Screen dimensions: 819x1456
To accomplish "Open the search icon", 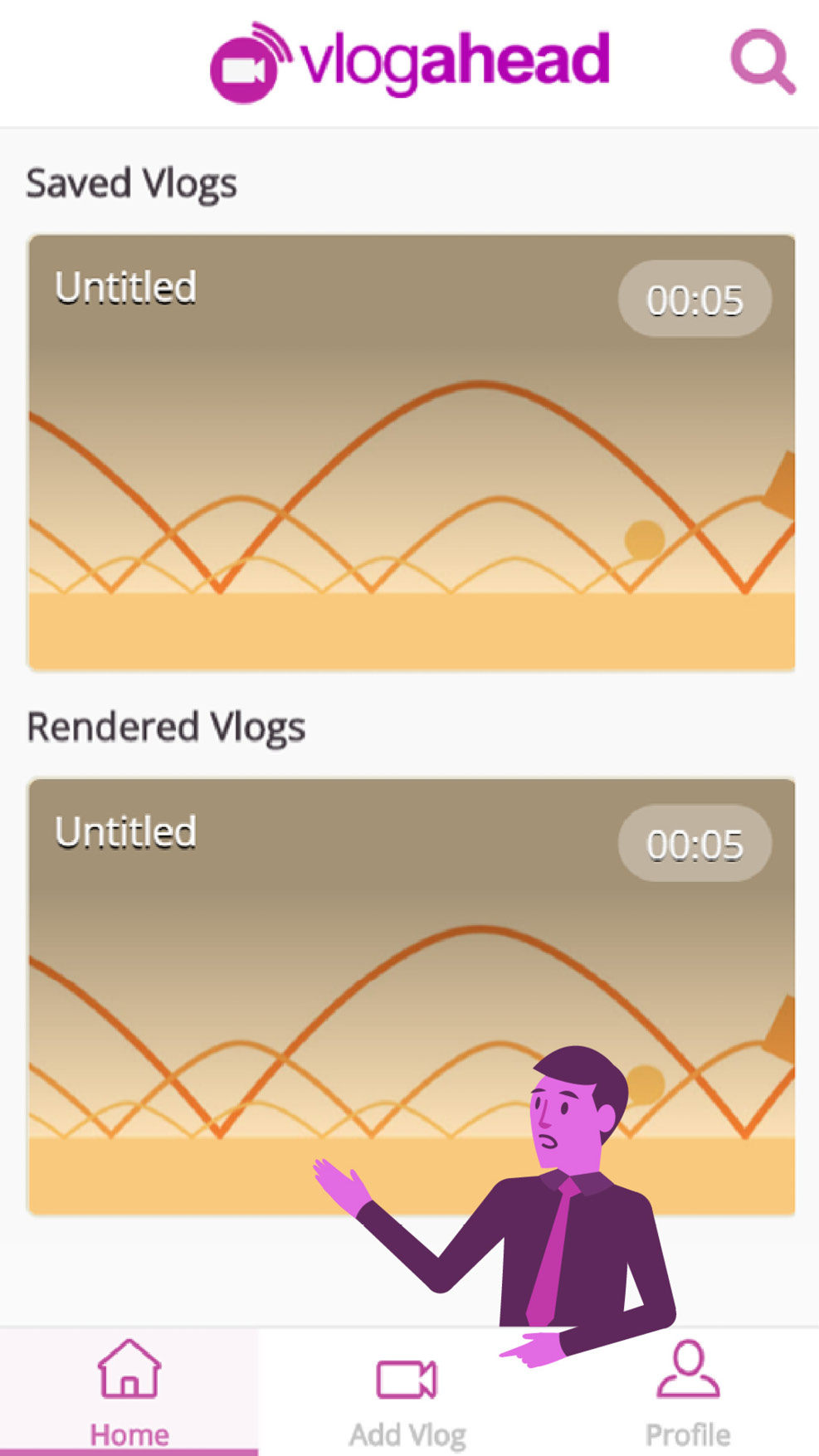I will pyautogui.click(x=762, y=61).
